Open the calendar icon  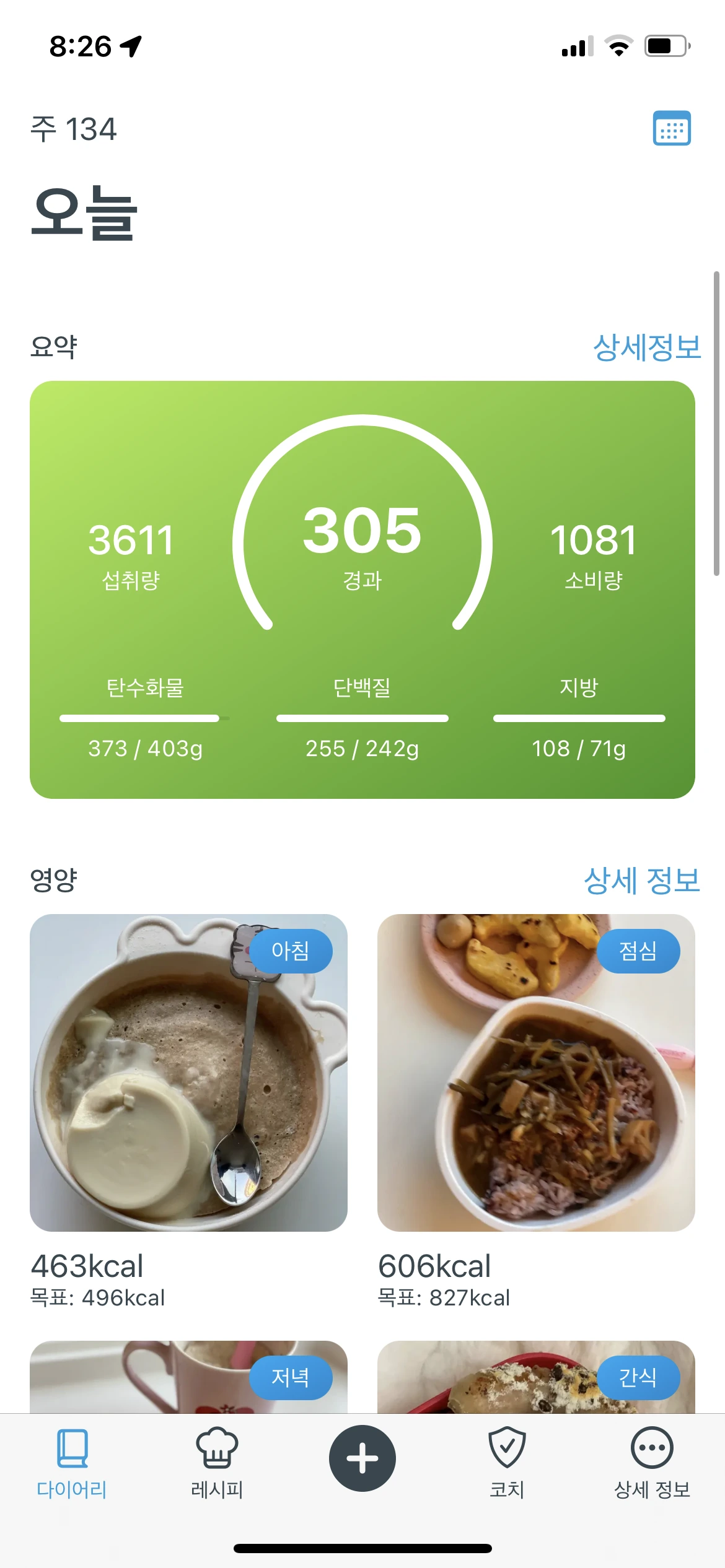[672, 128]
